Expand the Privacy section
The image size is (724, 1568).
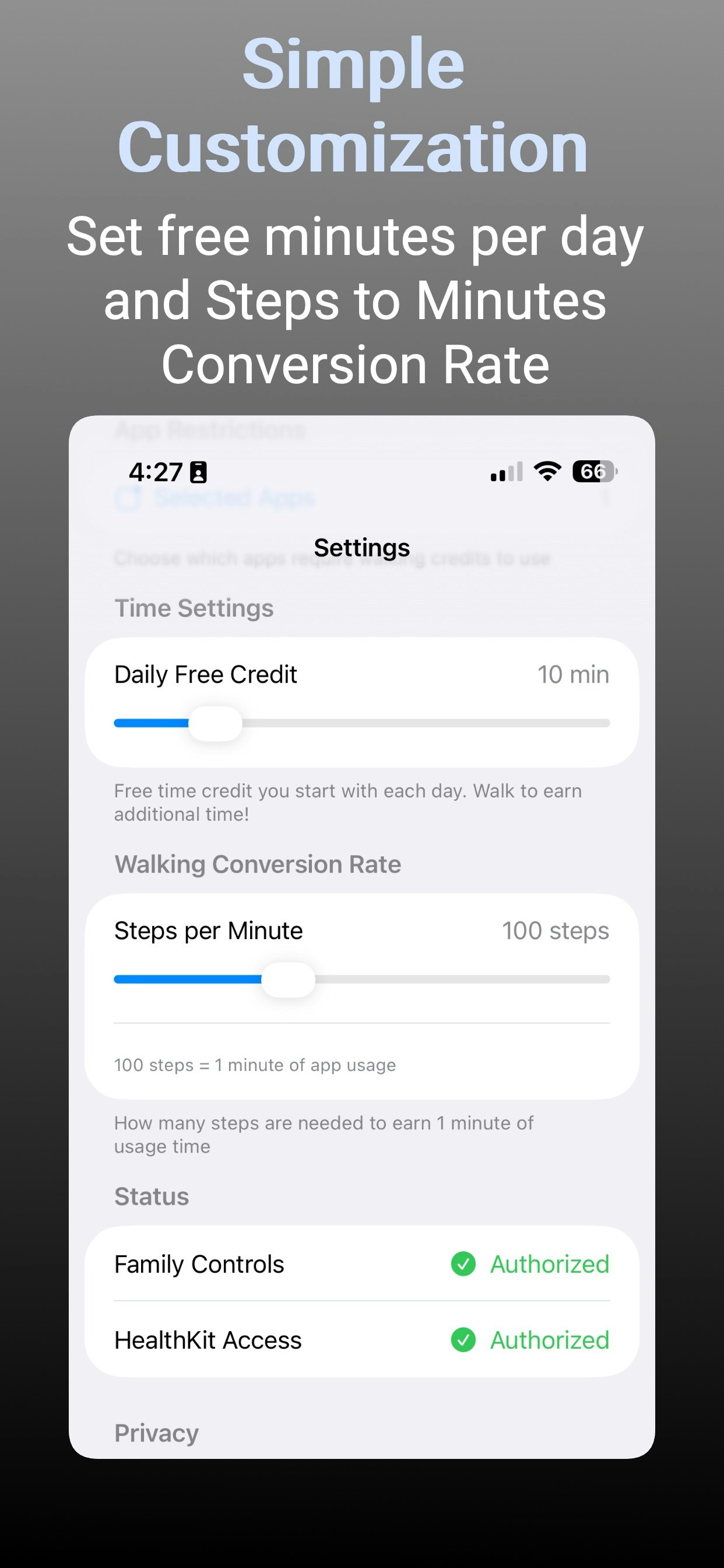[156, 1432]
